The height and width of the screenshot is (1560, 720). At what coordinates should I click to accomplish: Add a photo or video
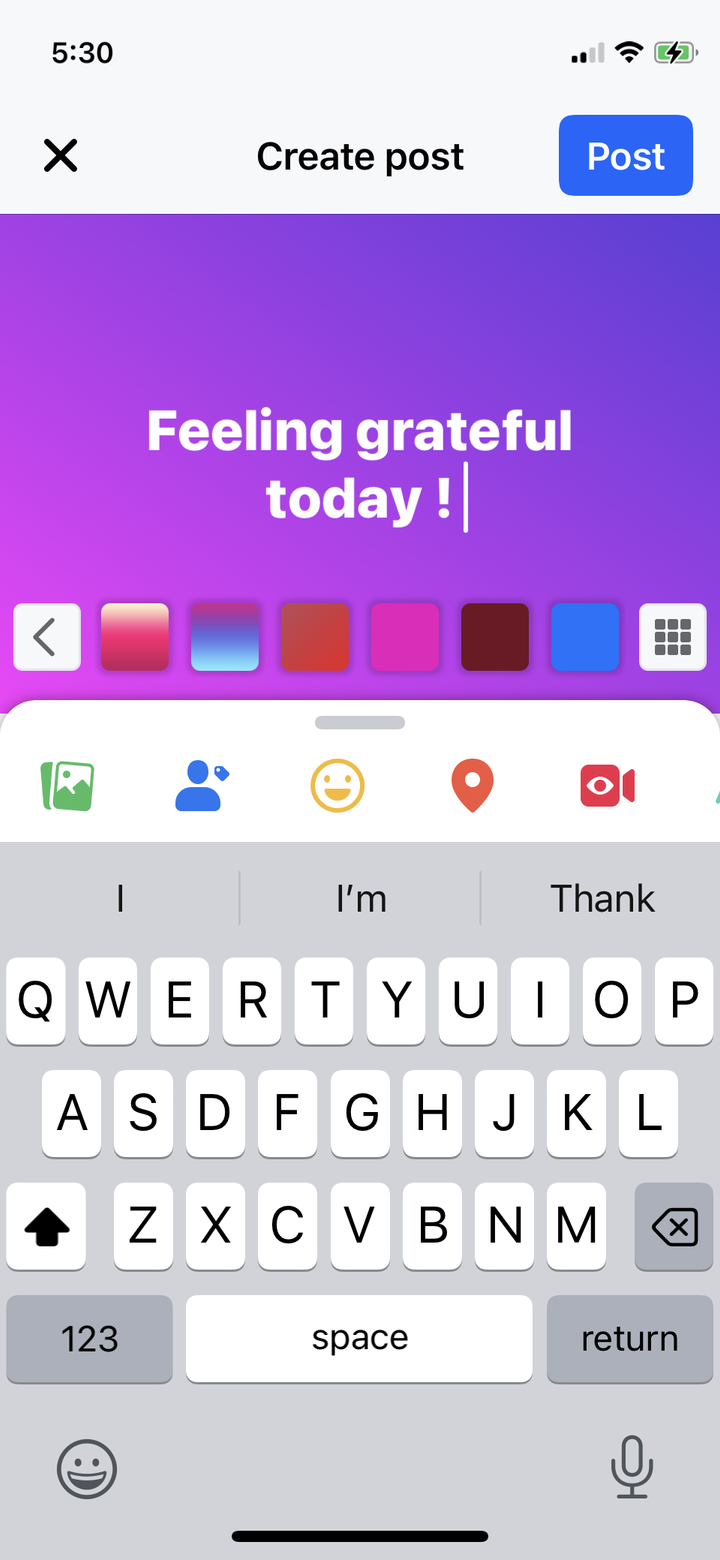[x=67, y=786]
